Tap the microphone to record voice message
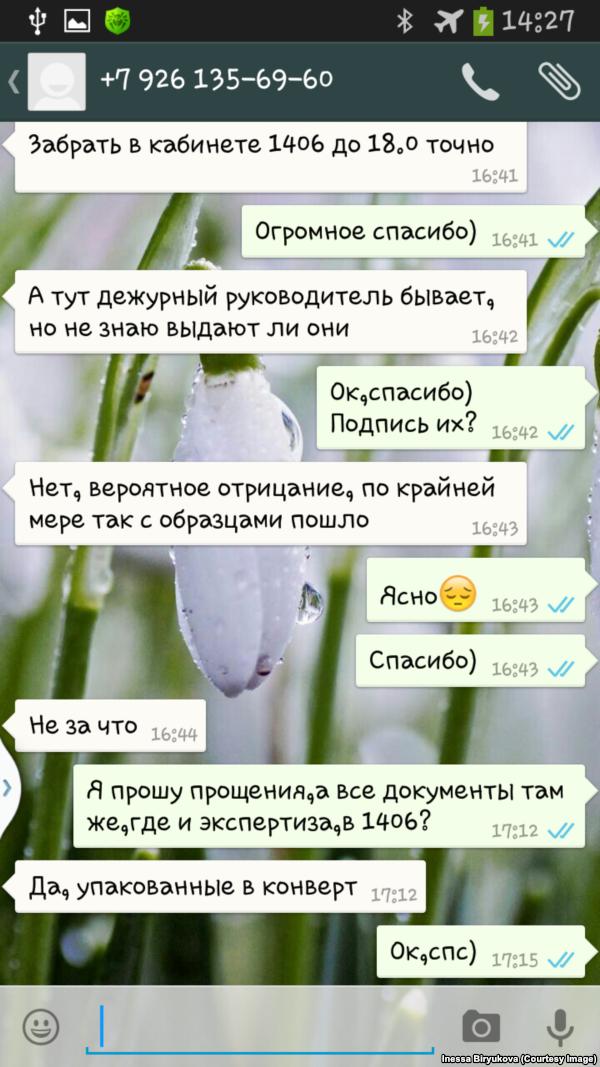The height and width of the screenshot is (1067, 600). point(558,1026)
